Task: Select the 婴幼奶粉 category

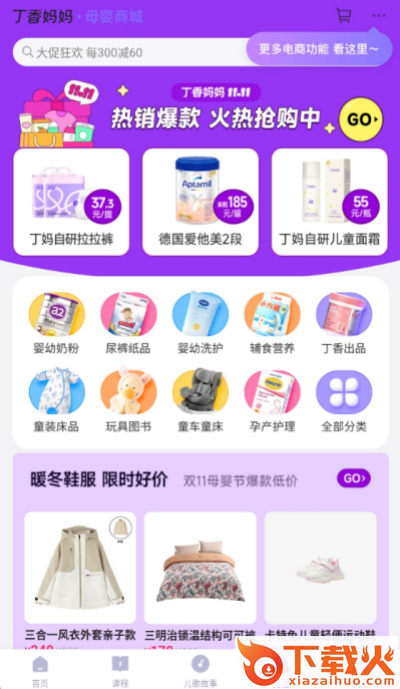Action: point(56,323)
